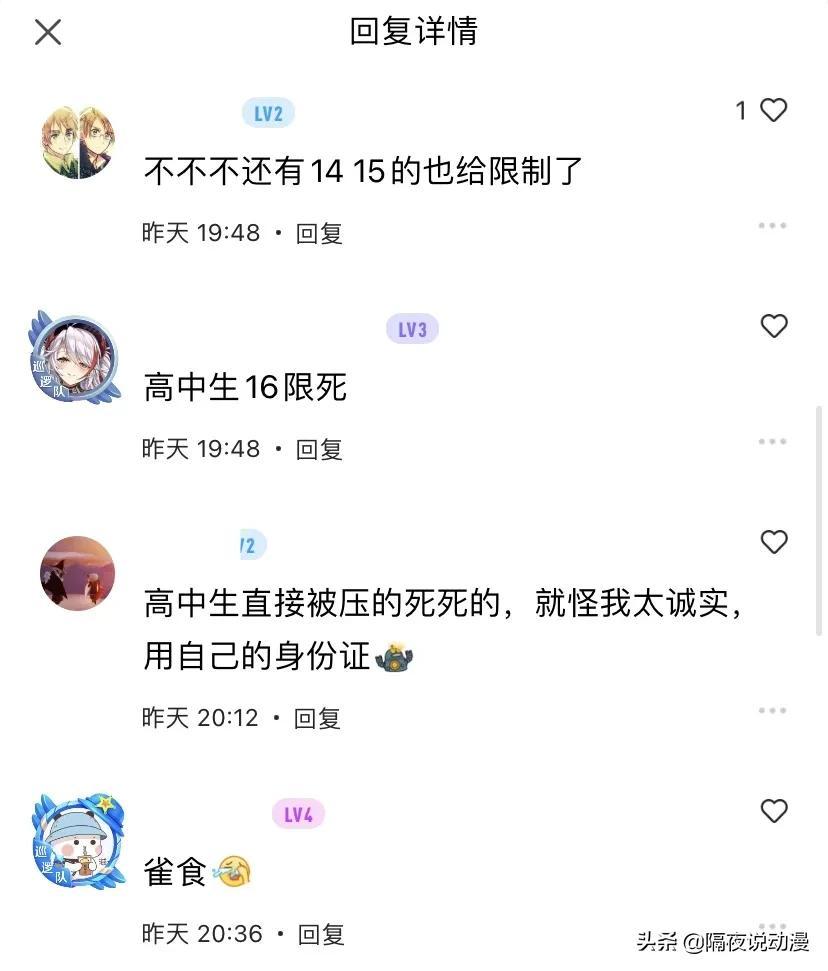Screen dimensions: 828x971
Task: View profile of the 14 15 commenter
Action: click(77, 142)
